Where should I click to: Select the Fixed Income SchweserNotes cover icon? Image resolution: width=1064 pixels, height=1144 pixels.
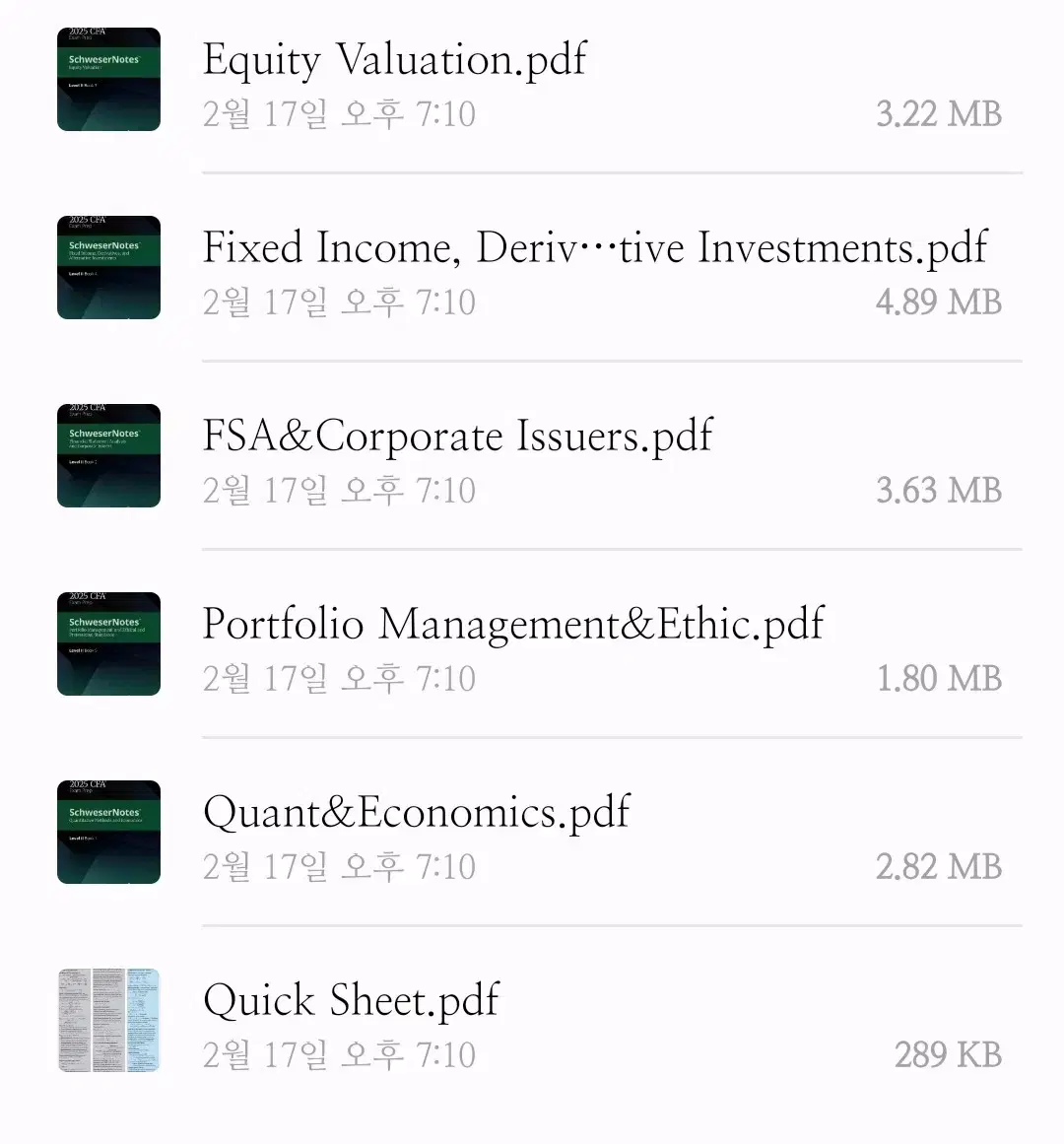108,267
